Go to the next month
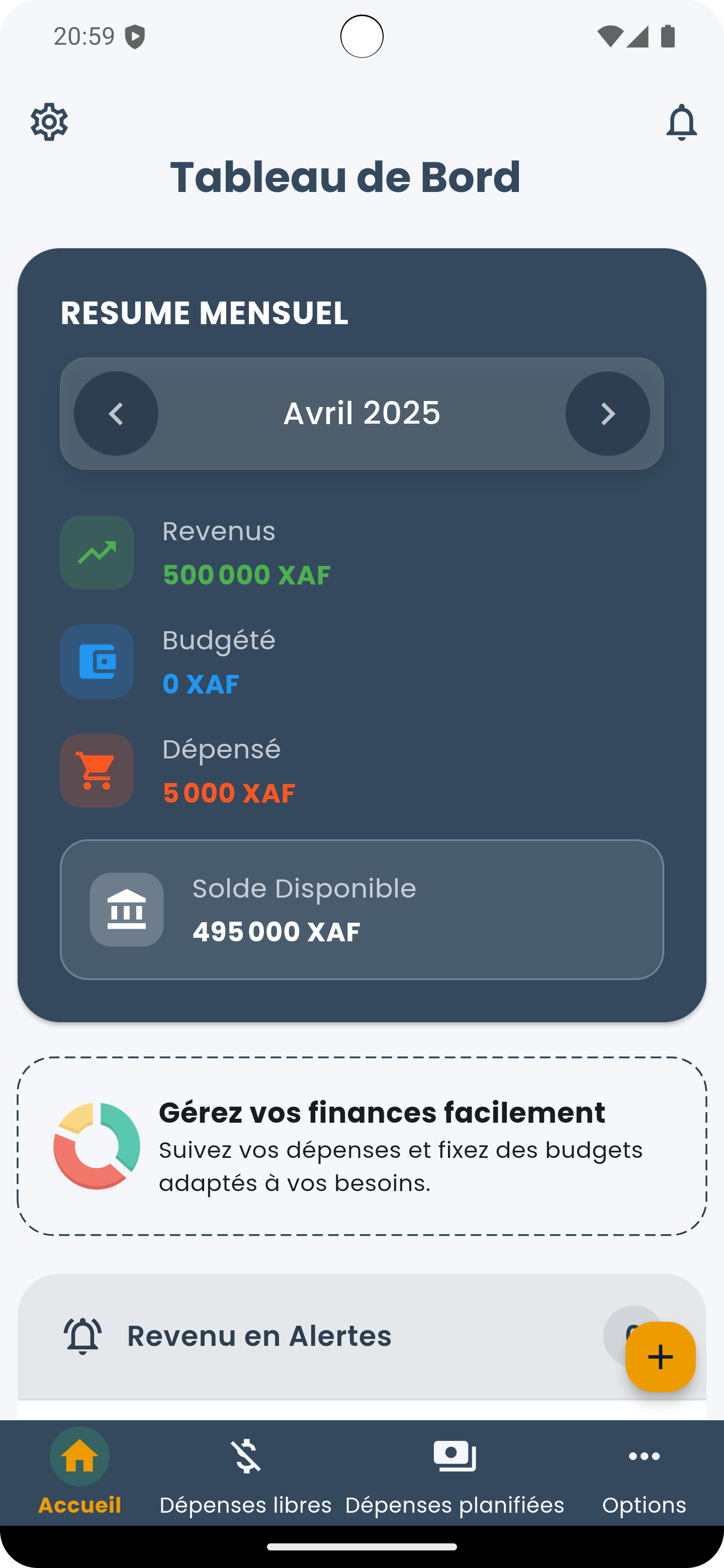Screen dimensions: 724x1568 pyautogui.click(x=607, y=414)
